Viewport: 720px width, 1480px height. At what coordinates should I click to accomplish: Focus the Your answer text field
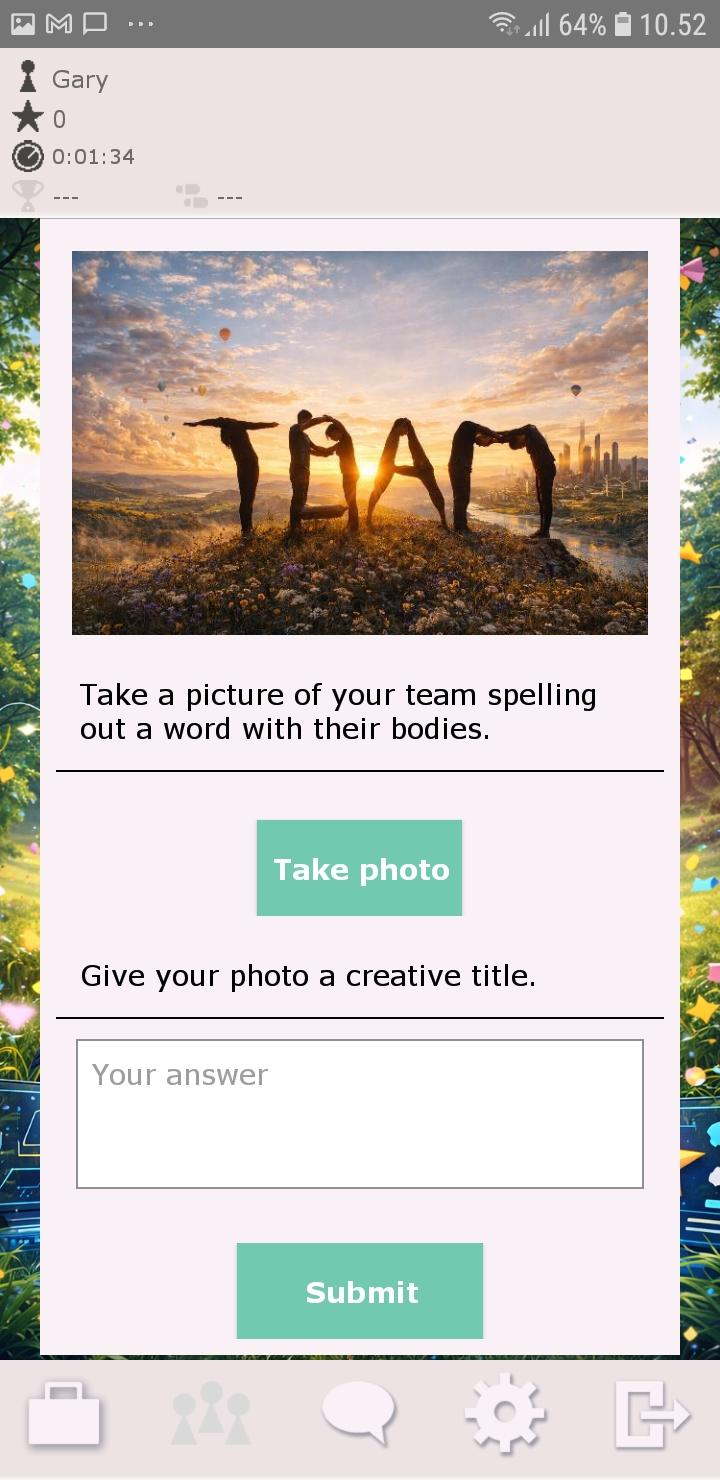[359, 1113]
